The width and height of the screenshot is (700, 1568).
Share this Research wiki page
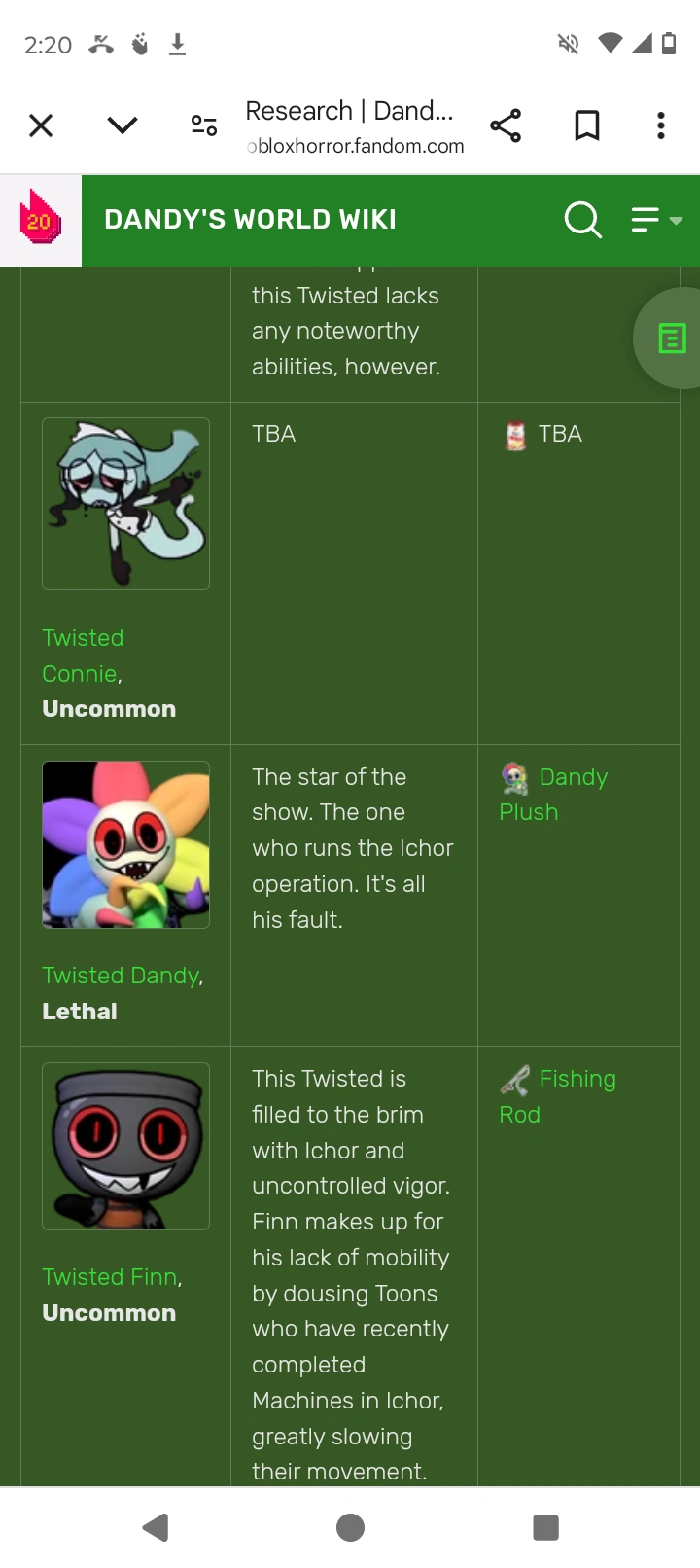click(x=506, y=125)
